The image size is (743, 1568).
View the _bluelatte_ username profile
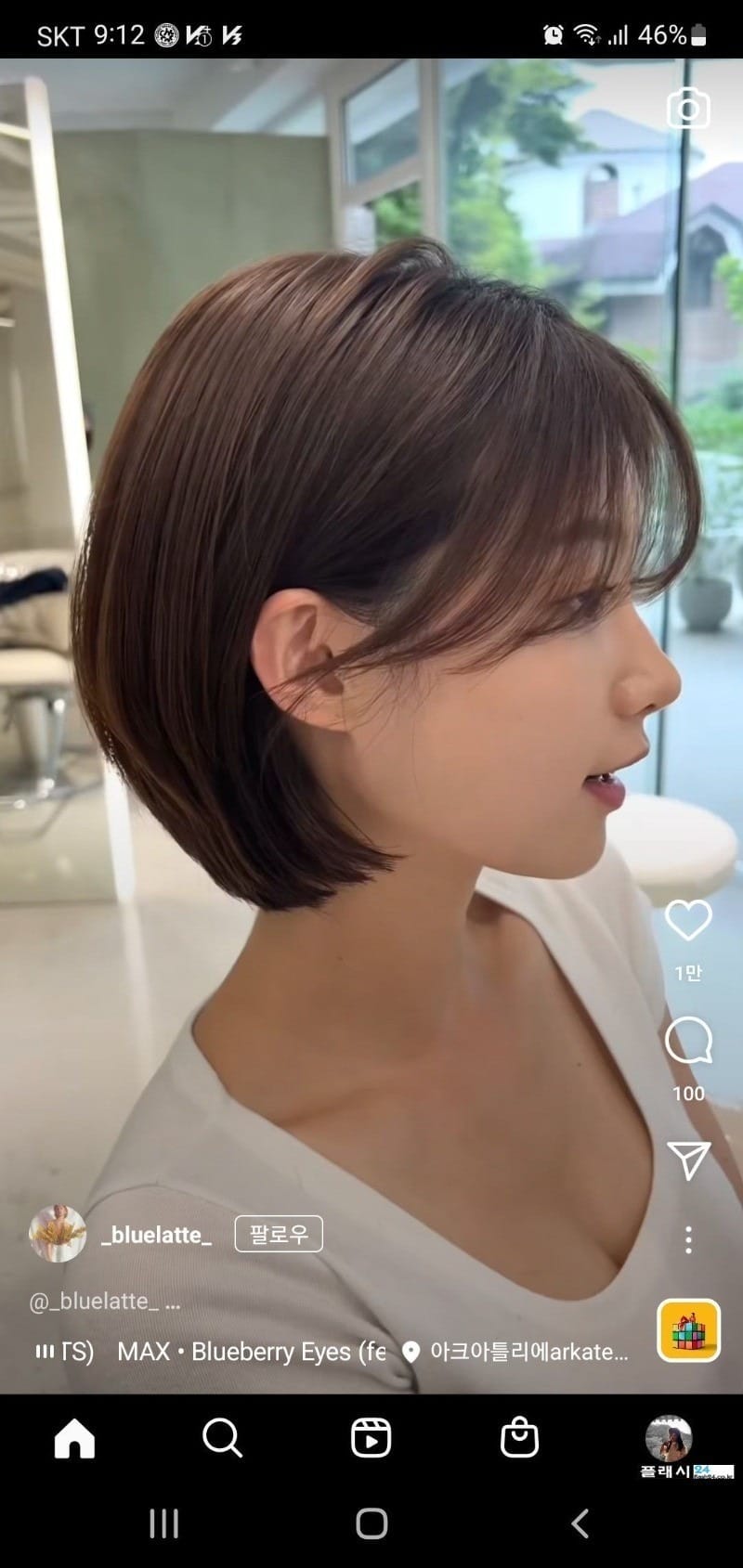pos(156,1235)
